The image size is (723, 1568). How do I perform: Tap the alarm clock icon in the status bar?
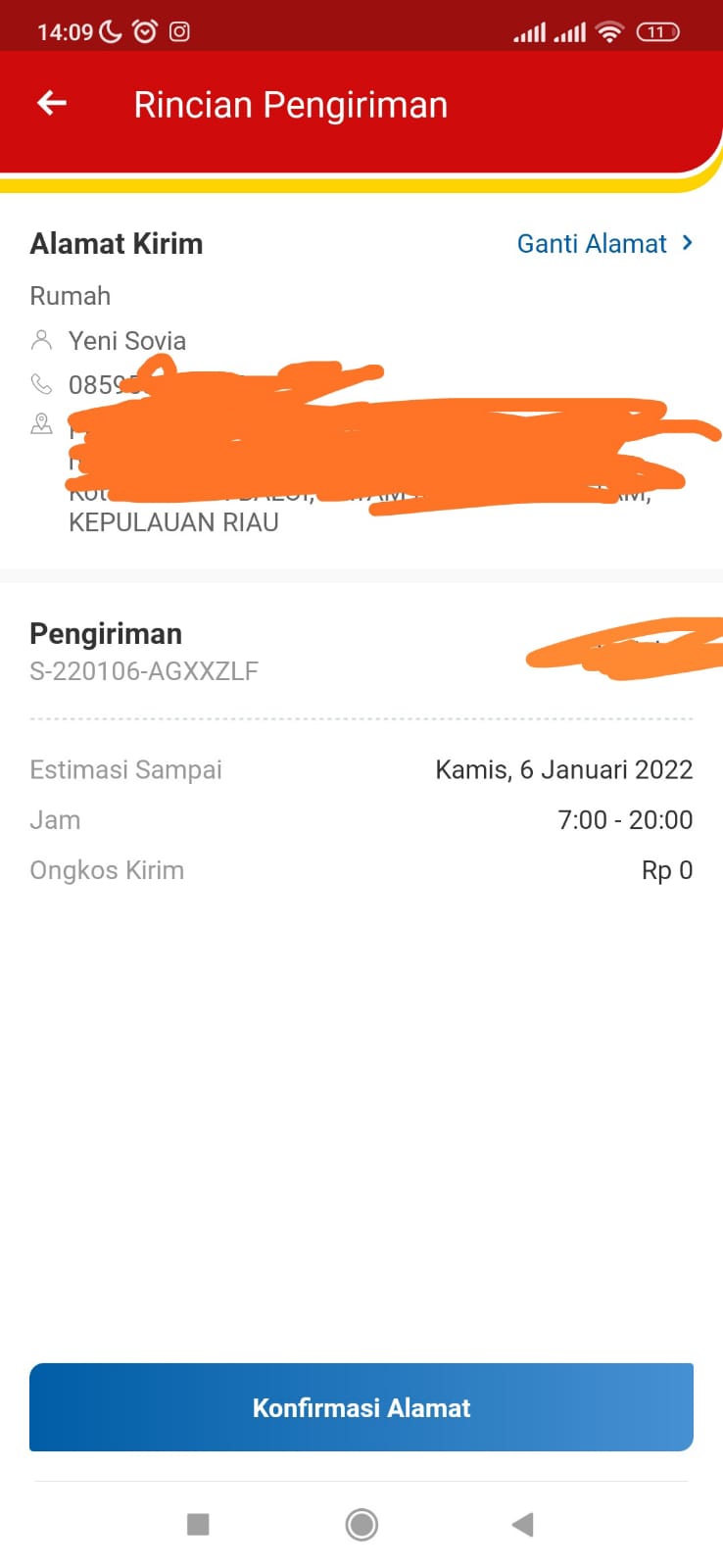[144, 30]
